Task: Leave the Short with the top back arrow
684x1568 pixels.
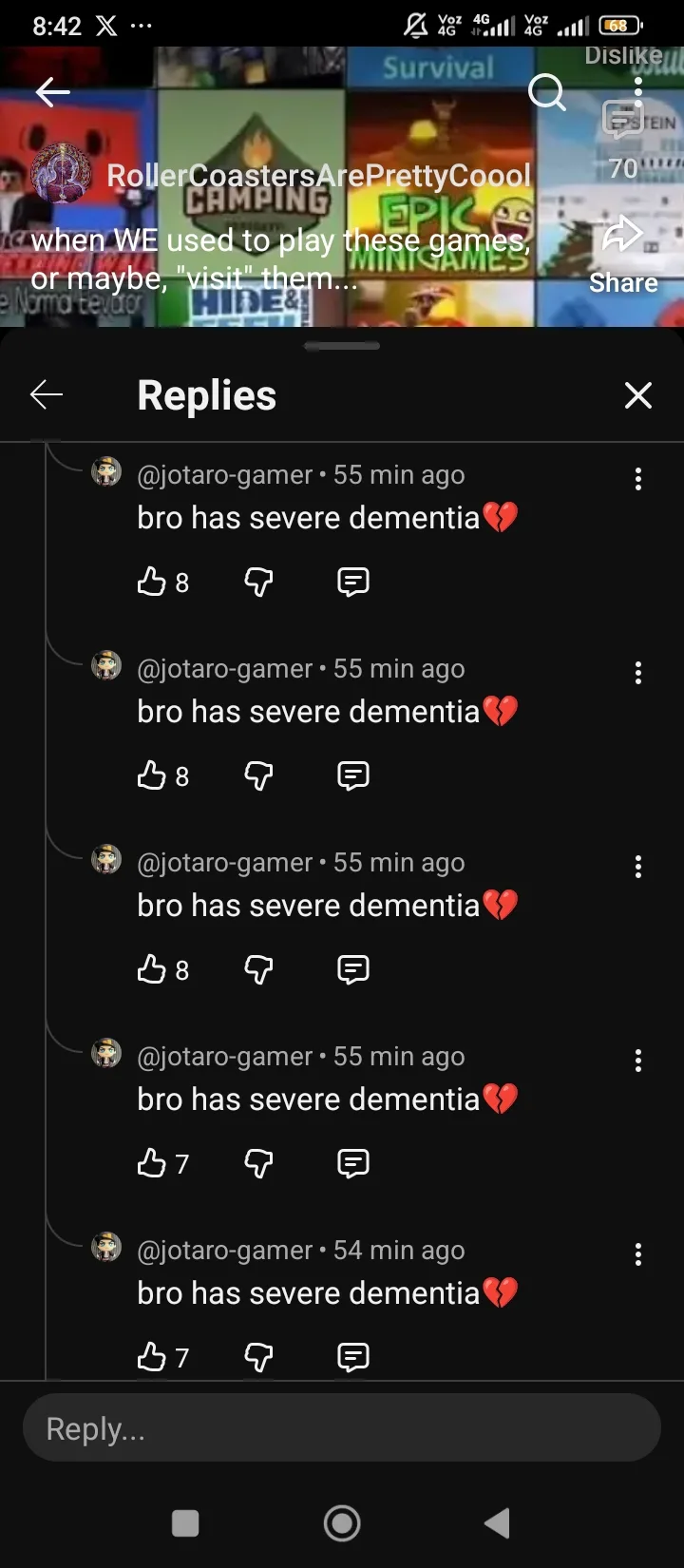Action: (53, 92)
